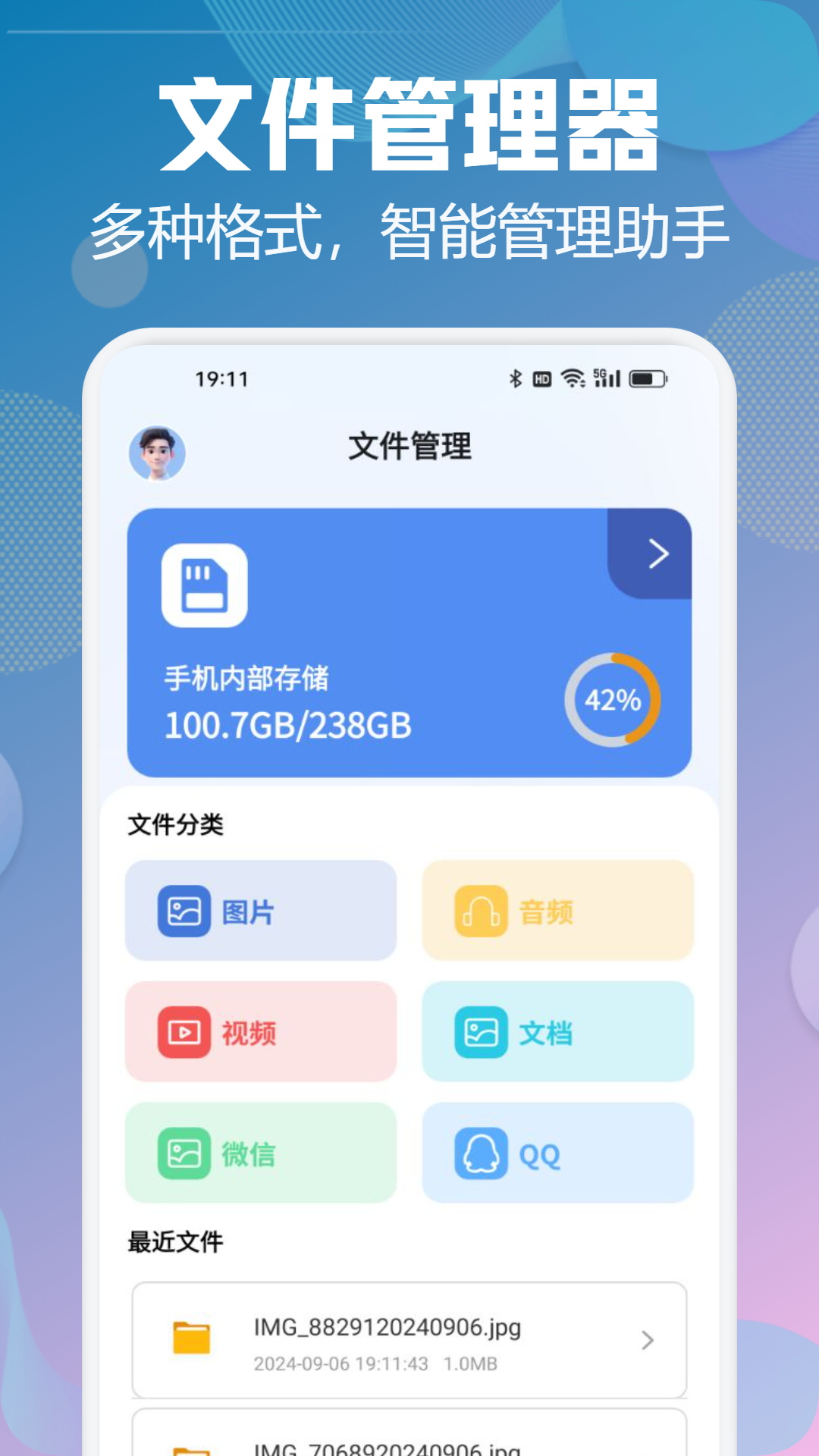The image size is (819, 1456).
Task: Expand the internal storage details with the arrow
Action: coord(657,554)
